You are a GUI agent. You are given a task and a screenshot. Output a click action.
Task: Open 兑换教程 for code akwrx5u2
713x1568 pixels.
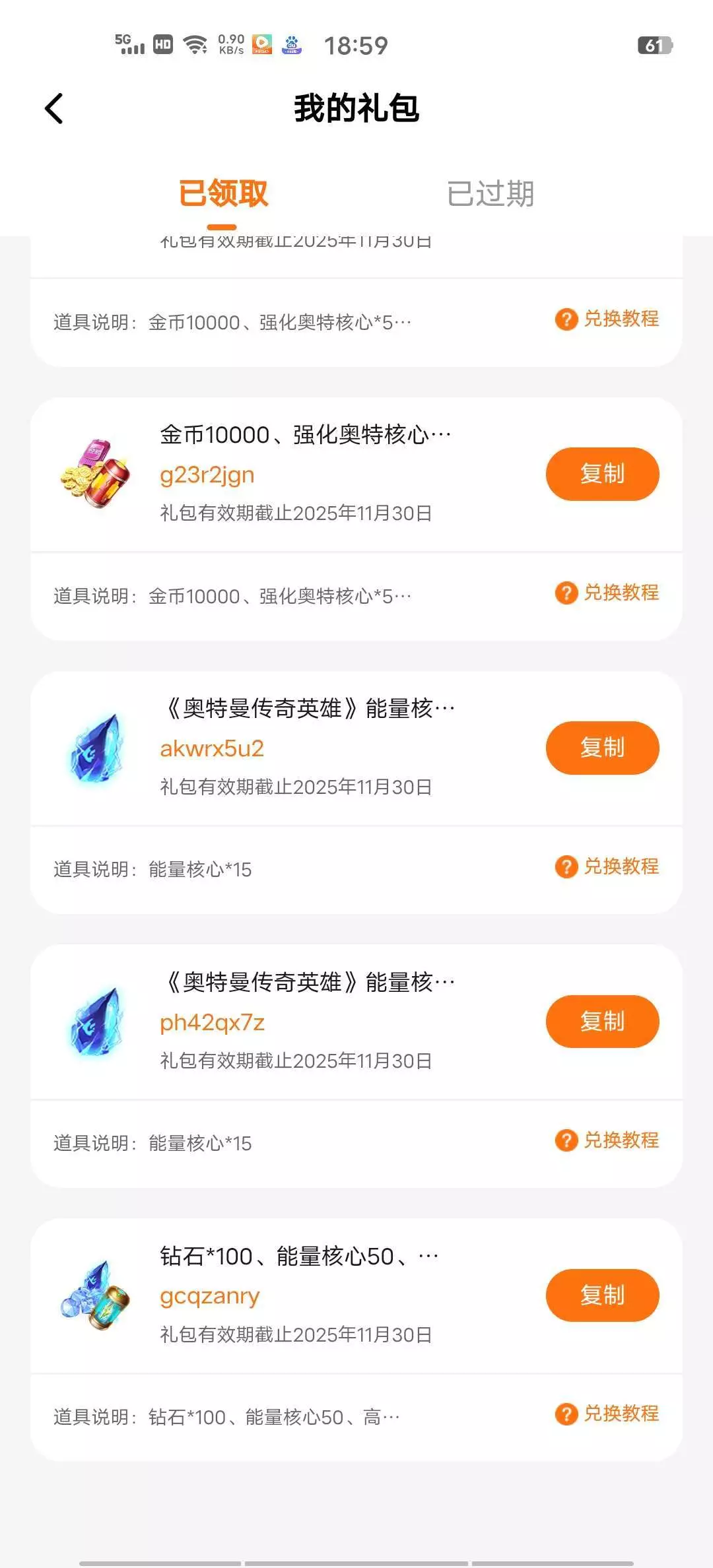[607, 866]
